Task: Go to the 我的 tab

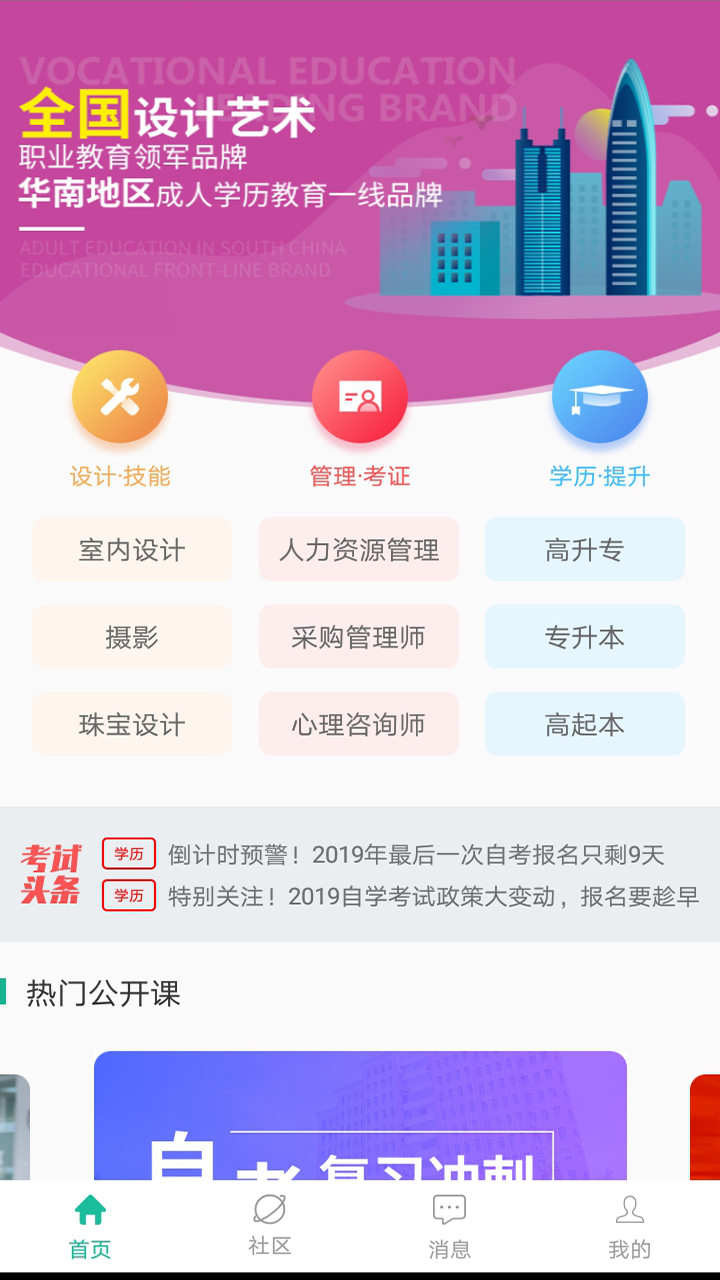Action: (x=630, y=1226)
